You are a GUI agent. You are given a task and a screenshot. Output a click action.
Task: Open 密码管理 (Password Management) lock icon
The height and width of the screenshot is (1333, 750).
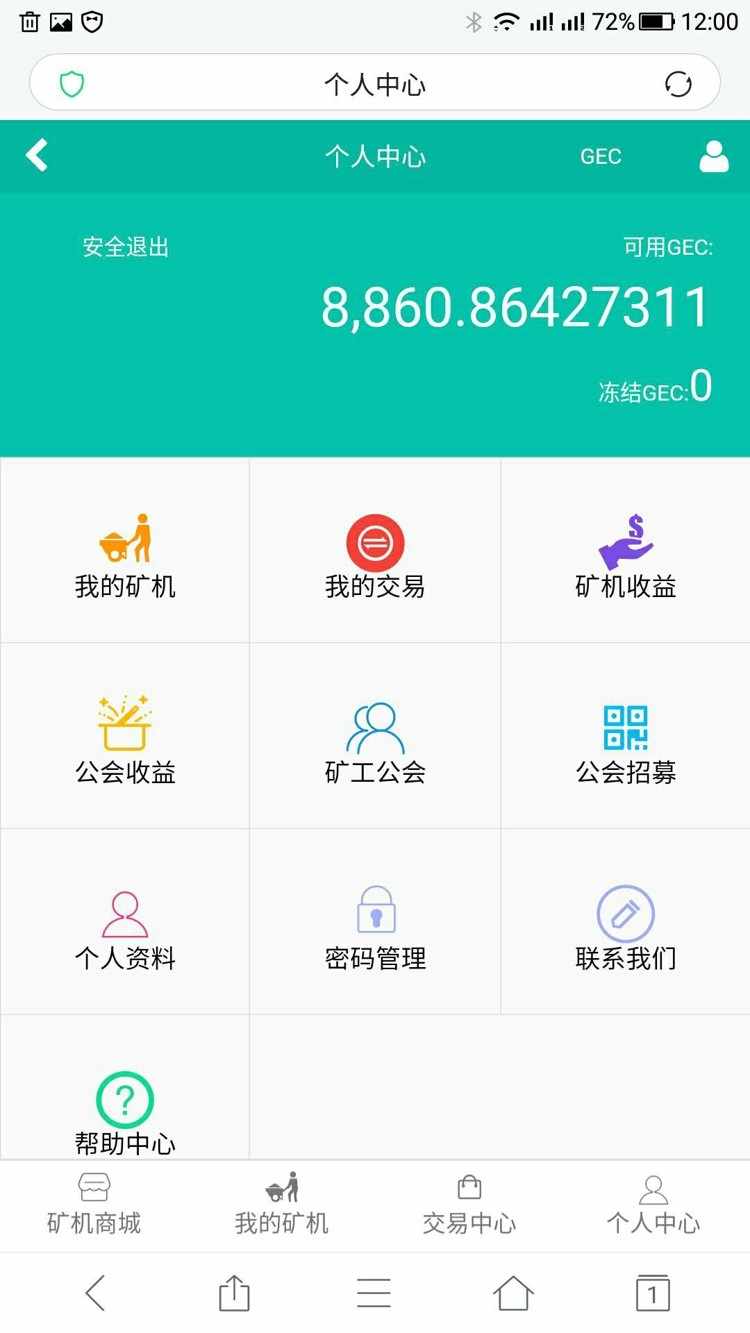click(374, 910)
